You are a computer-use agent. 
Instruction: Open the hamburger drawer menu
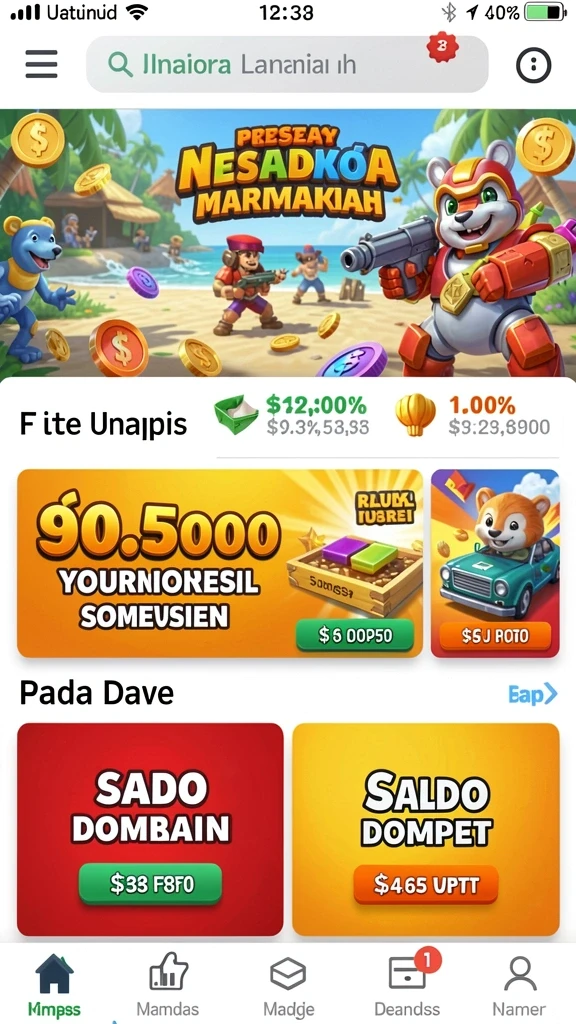coord(41,64)
